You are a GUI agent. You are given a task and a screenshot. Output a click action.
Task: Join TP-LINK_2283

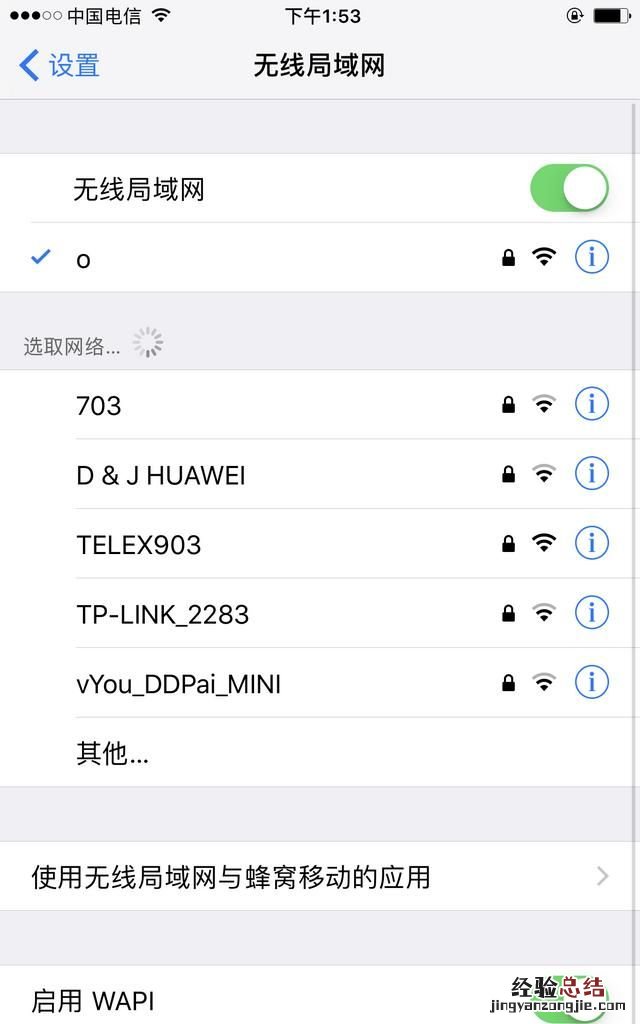coord(162,614)
